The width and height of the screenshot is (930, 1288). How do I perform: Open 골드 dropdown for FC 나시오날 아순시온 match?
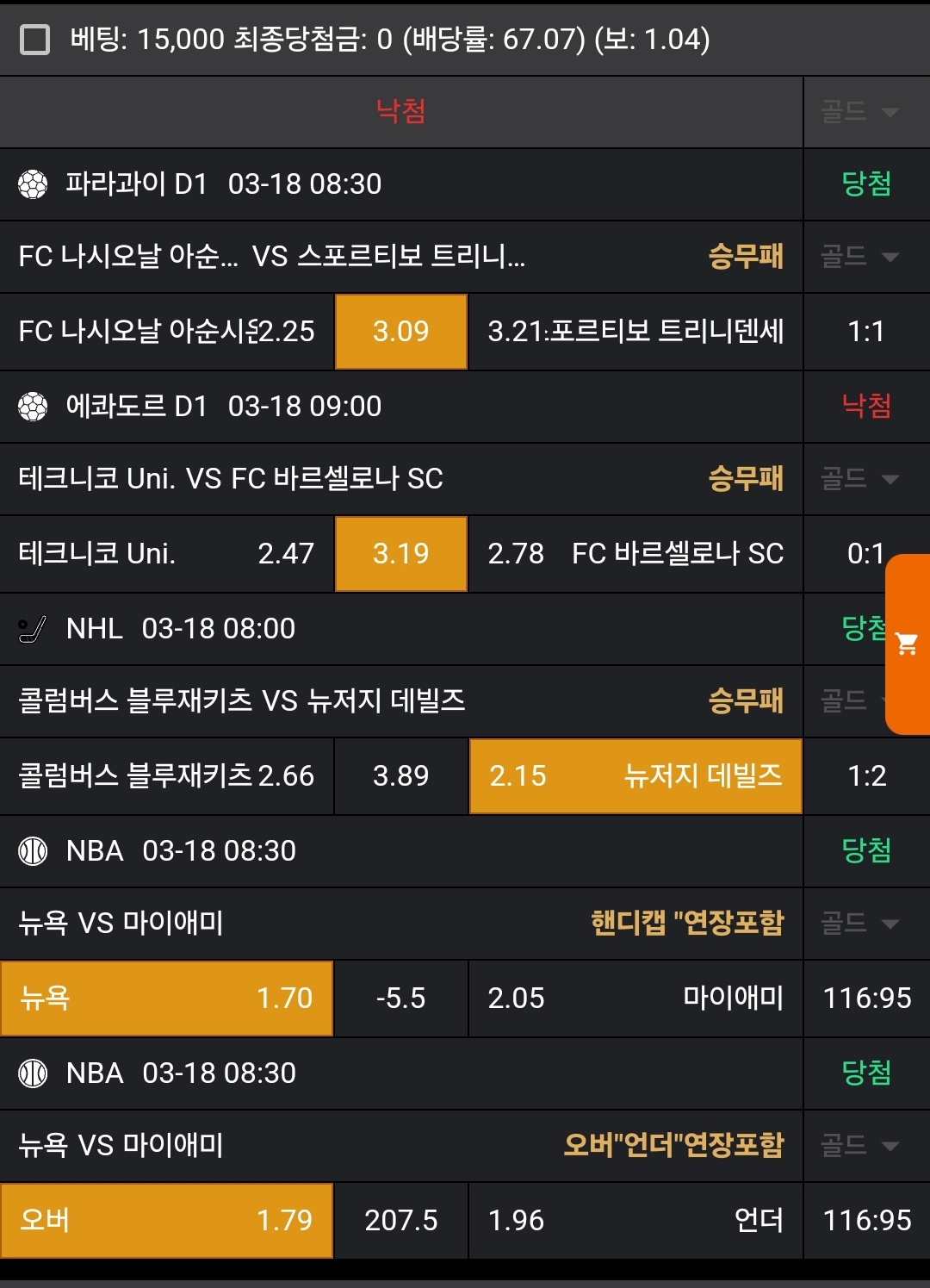[x=860, y=257]
